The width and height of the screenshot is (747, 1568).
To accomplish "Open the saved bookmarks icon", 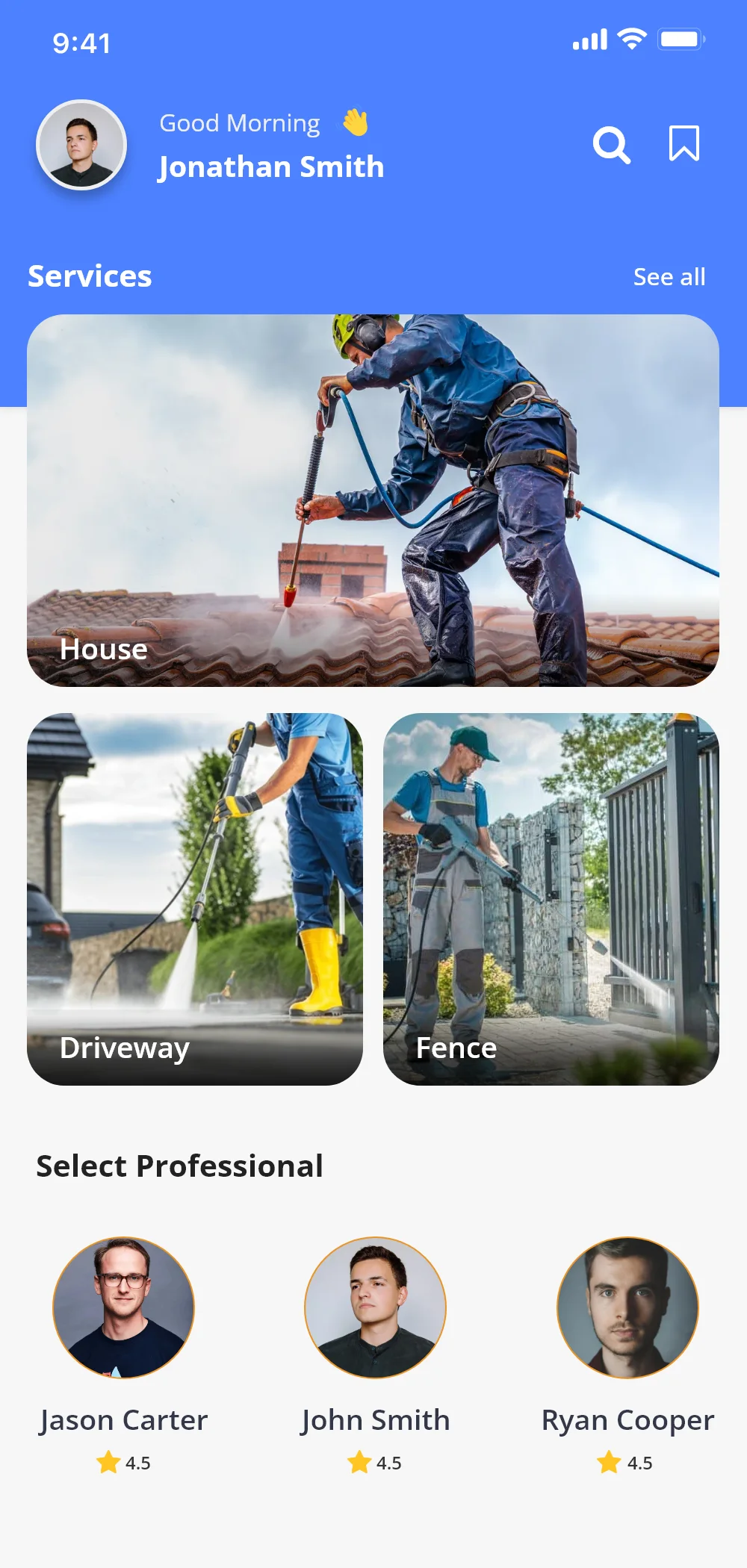I will pos(684,143).
